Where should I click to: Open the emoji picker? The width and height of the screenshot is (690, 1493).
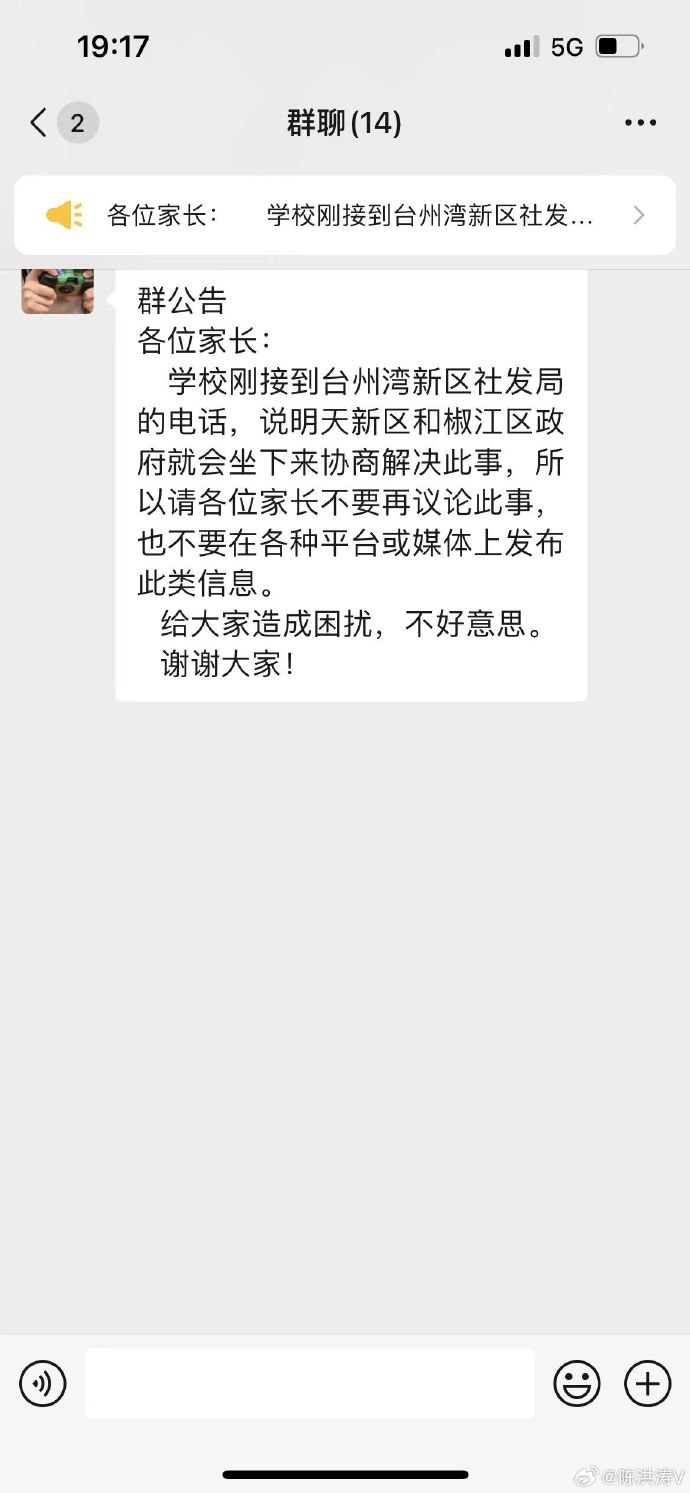[577, 1383]
